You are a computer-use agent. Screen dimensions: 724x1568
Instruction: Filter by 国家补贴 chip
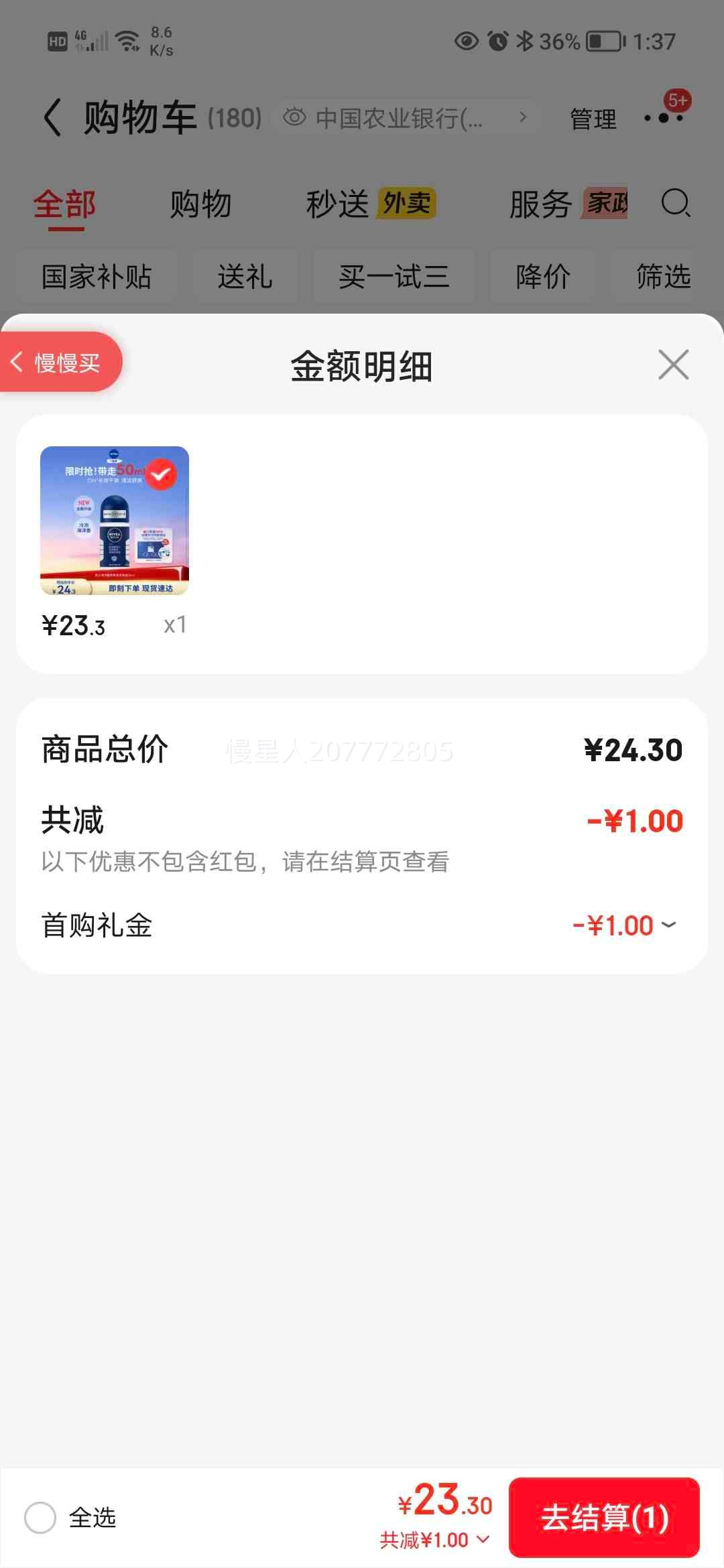pos(97,276)
